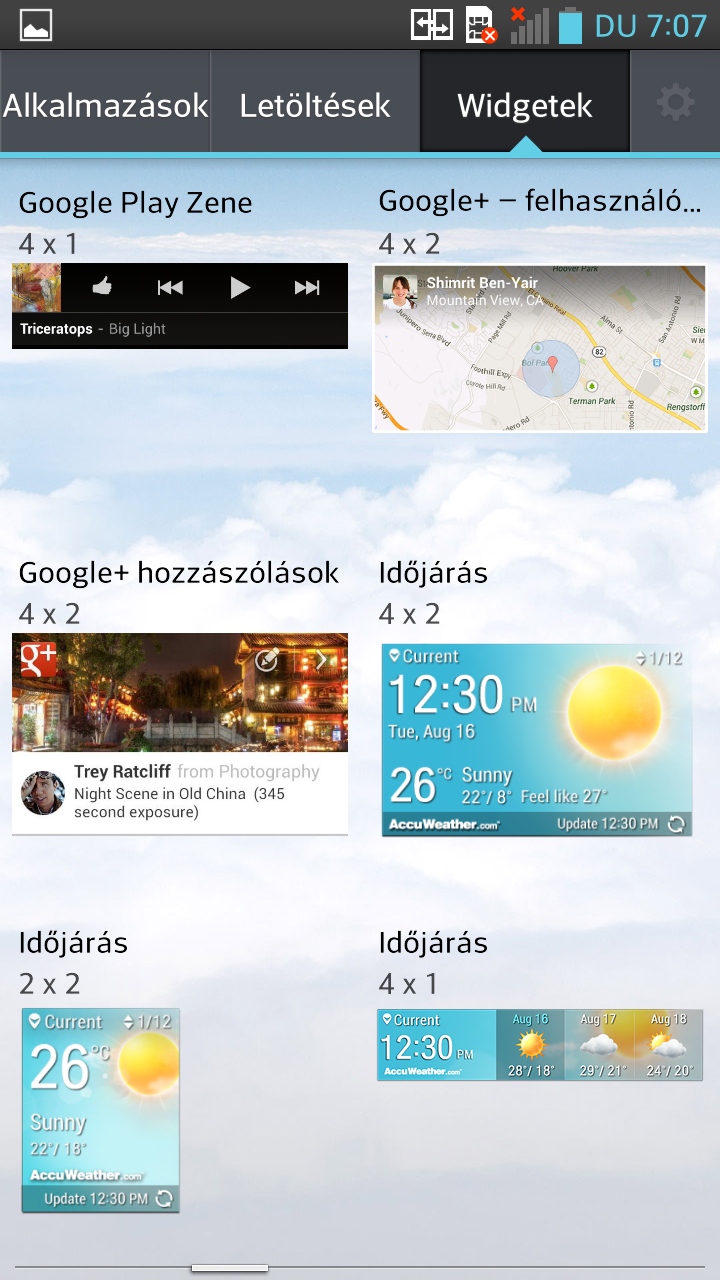Select the Widgetek tab
The height and width of the screenshot is (1280, 720).
coord(525,105)
